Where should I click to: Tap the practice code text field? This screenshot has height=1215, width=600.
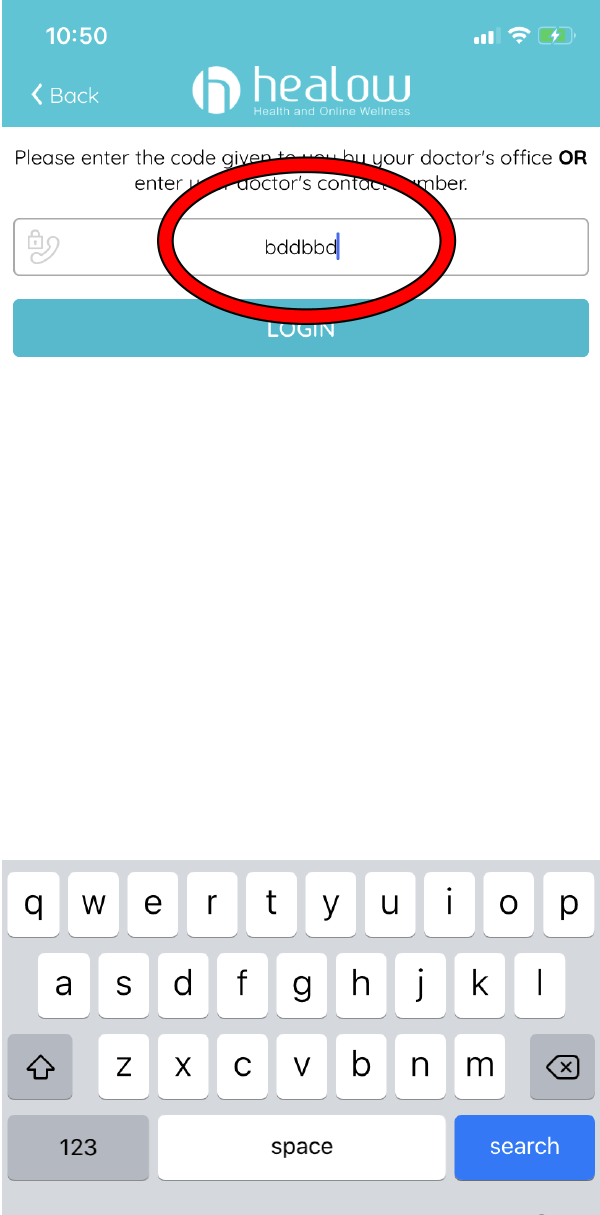pyautogui.click(x=300, y=247)
